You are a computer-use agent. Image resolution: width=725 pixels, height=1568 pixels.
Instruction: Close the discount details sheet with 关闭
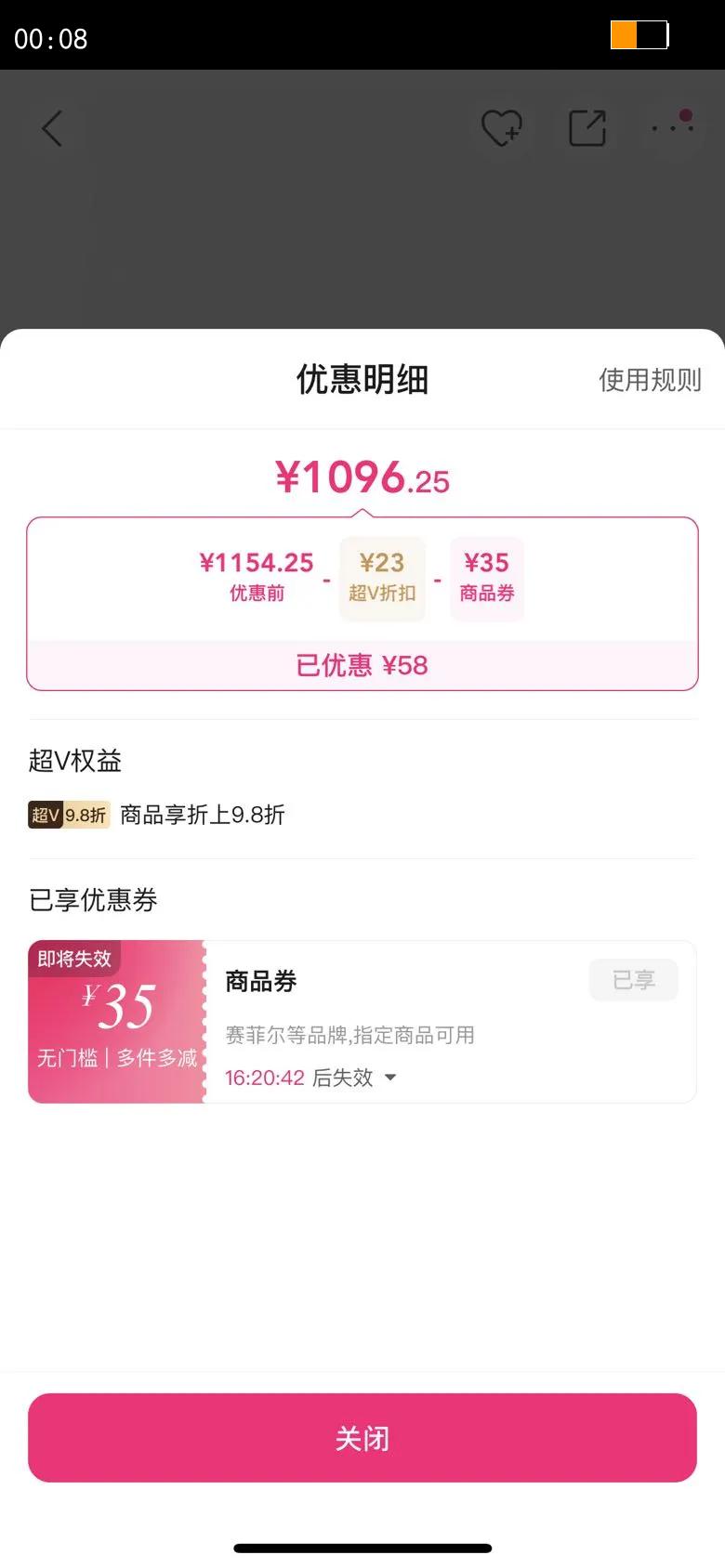[x=362, y=1437]
